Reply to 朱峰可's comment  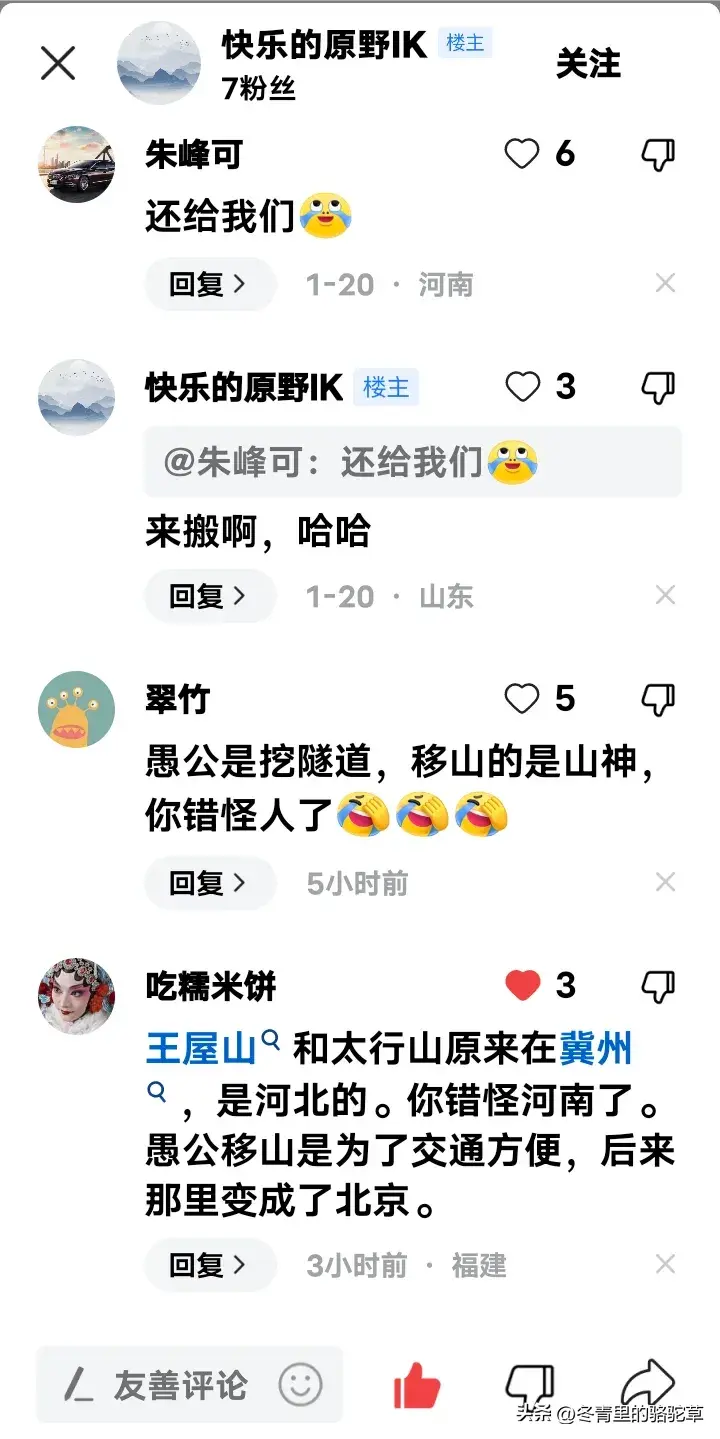point(208,284)
